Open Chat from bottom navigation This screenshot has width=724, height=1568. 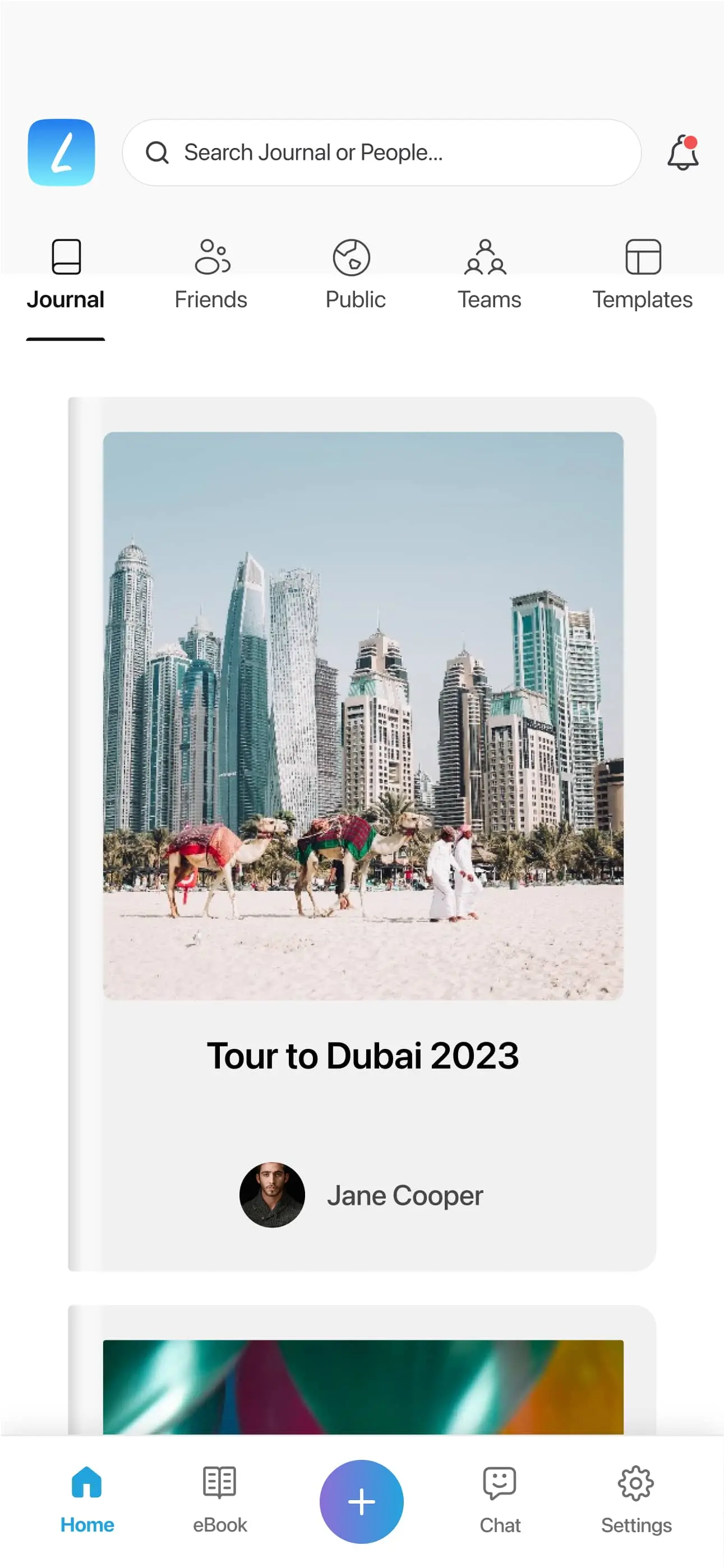click(x=499, y=1500)
